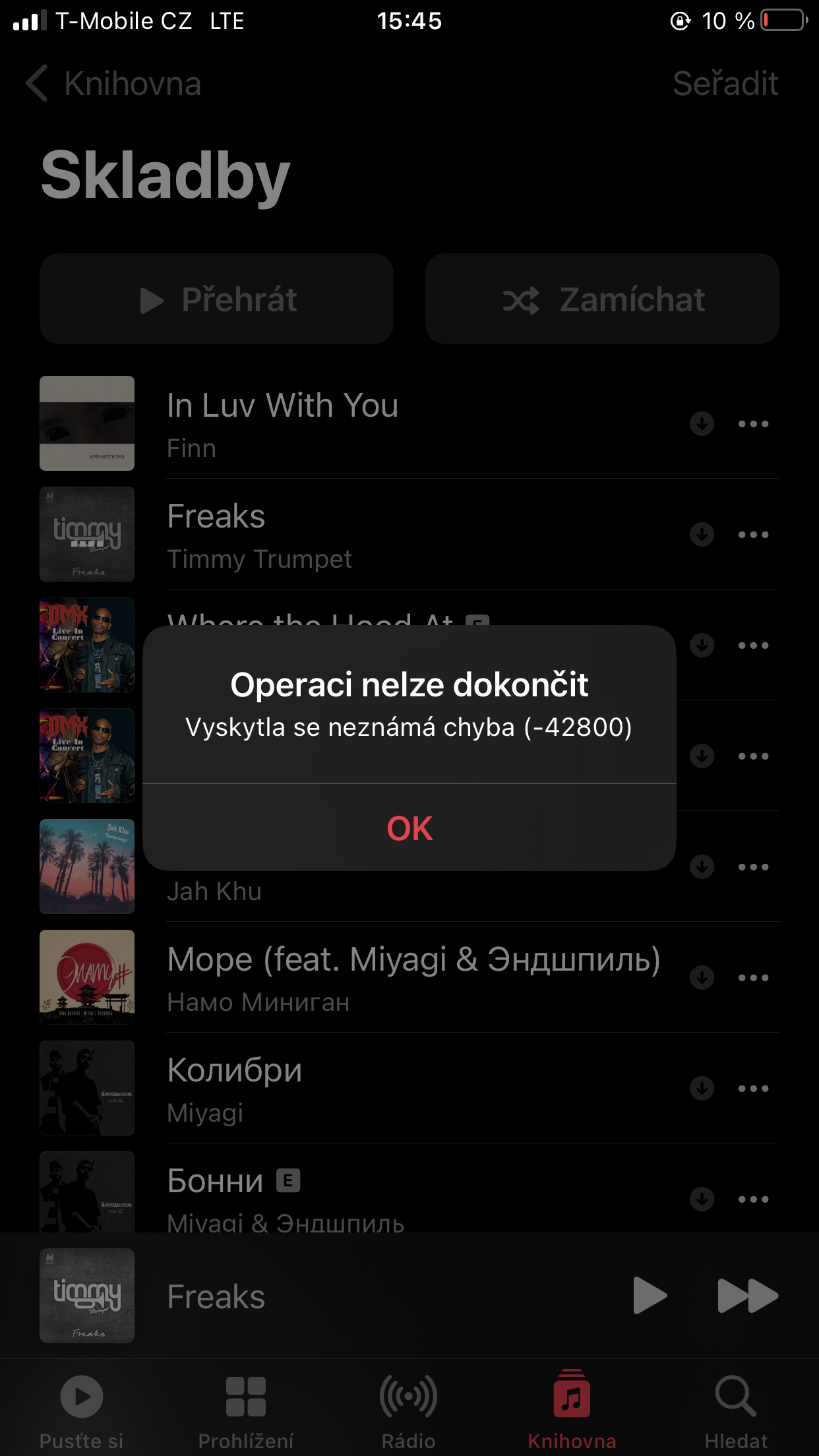
Task: Open the song Море feat. Miyagi
Action: (409, 977)
